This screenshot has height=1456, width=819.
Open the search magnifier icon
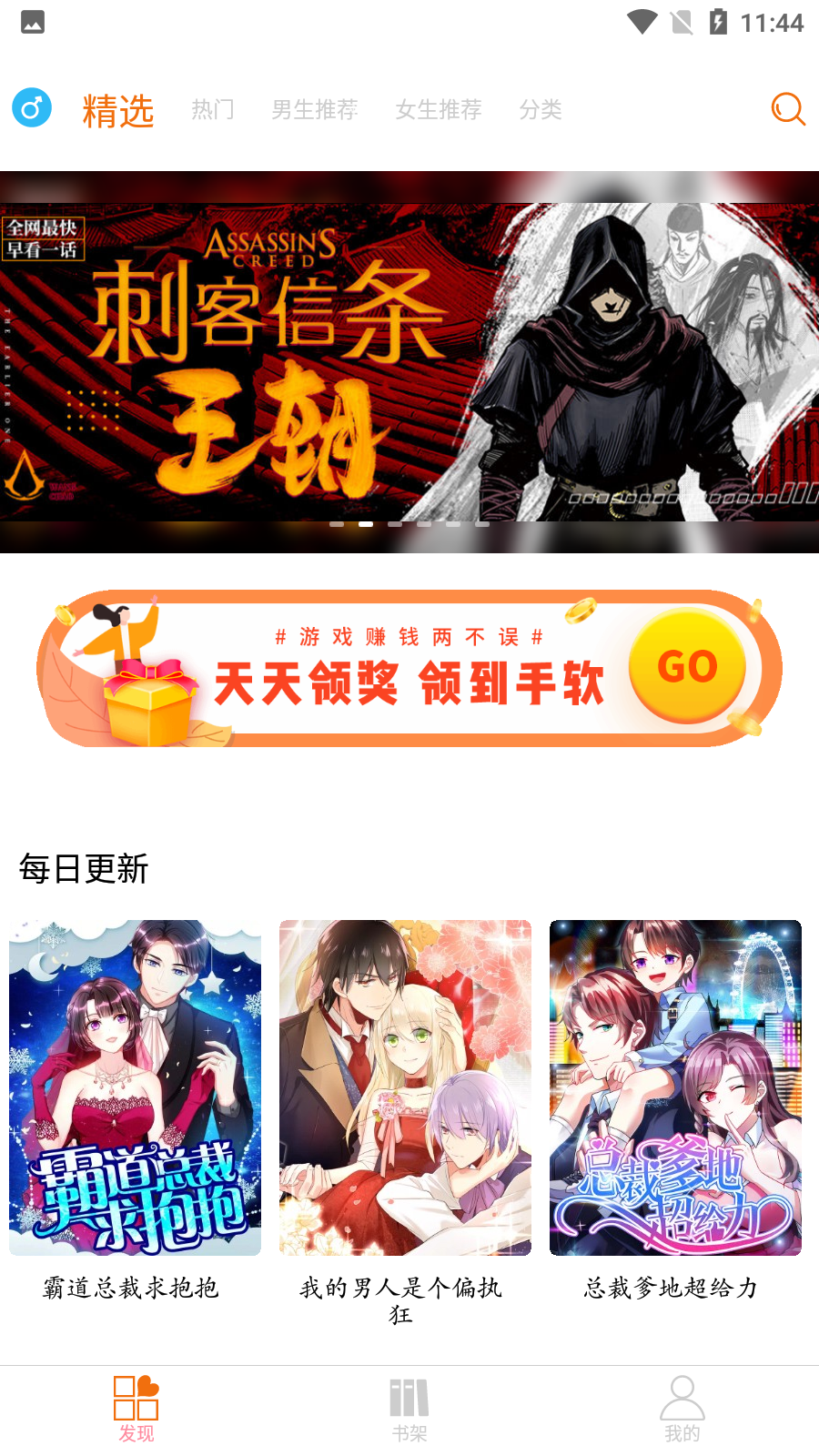[x=787, y=109]
